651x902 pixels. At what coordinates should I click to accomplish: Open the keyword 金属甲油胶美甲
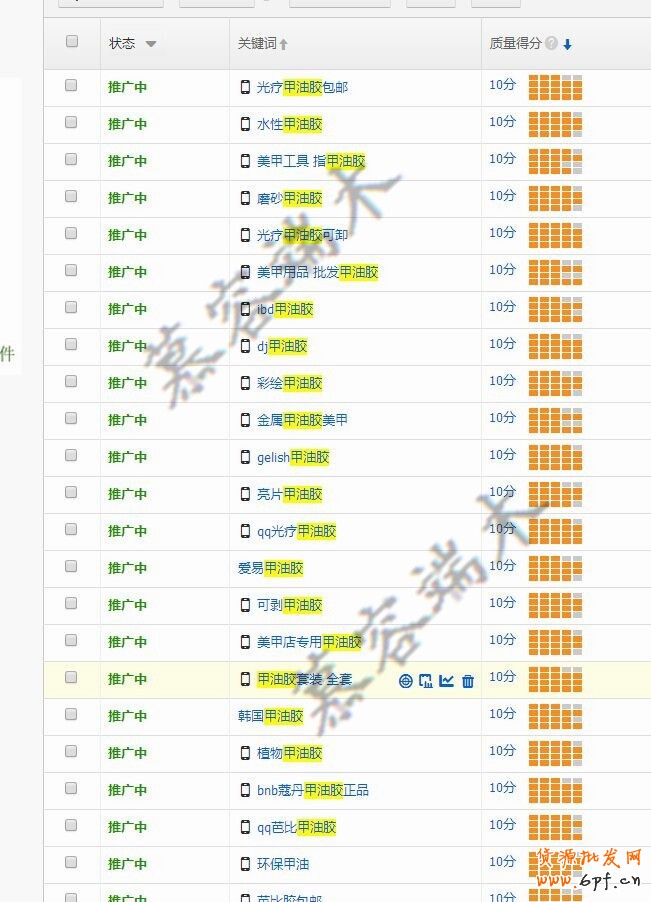[302, 420]
